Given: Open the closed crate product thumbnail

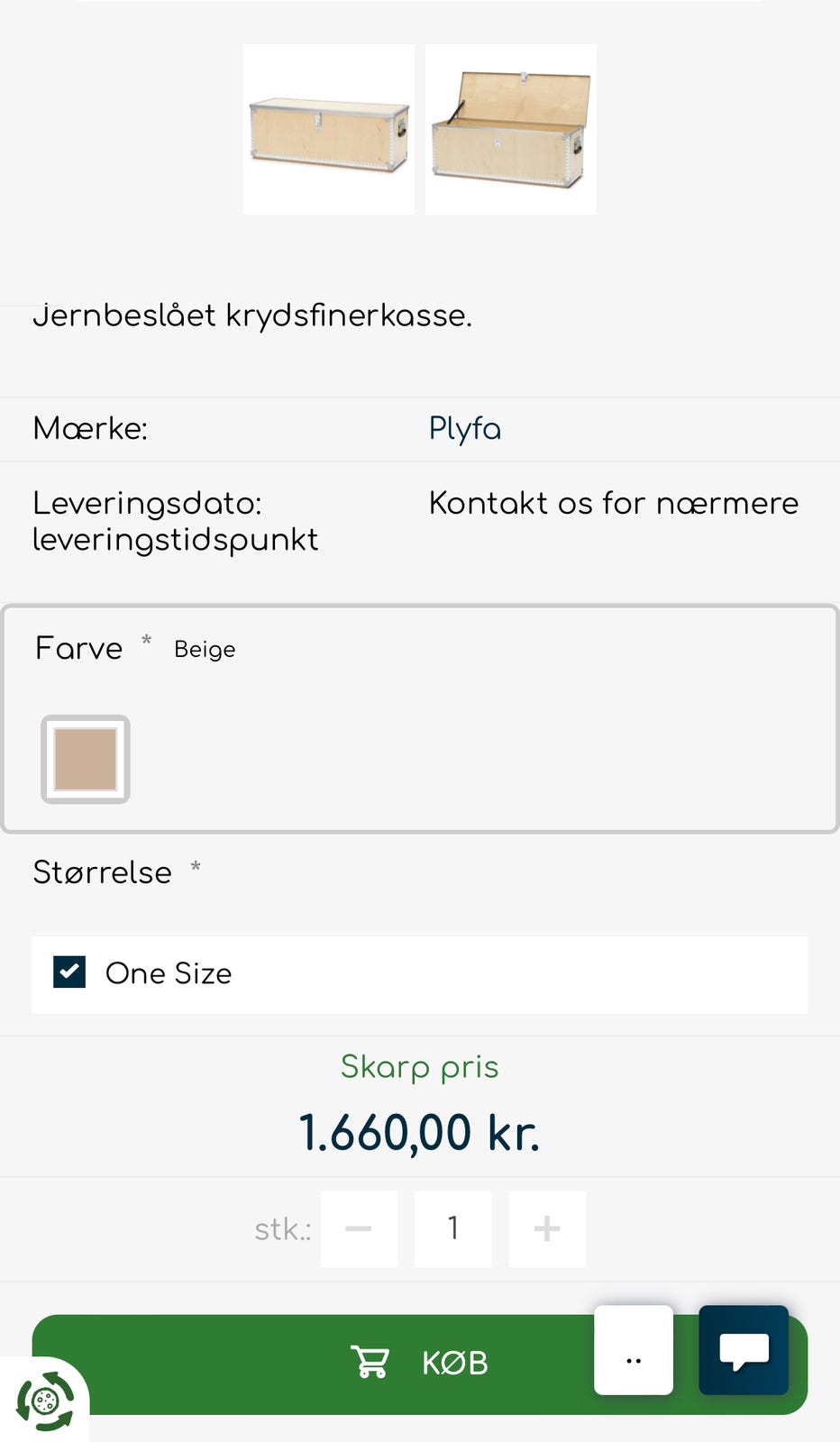Looking at the screenshot, I should point(328,128).
